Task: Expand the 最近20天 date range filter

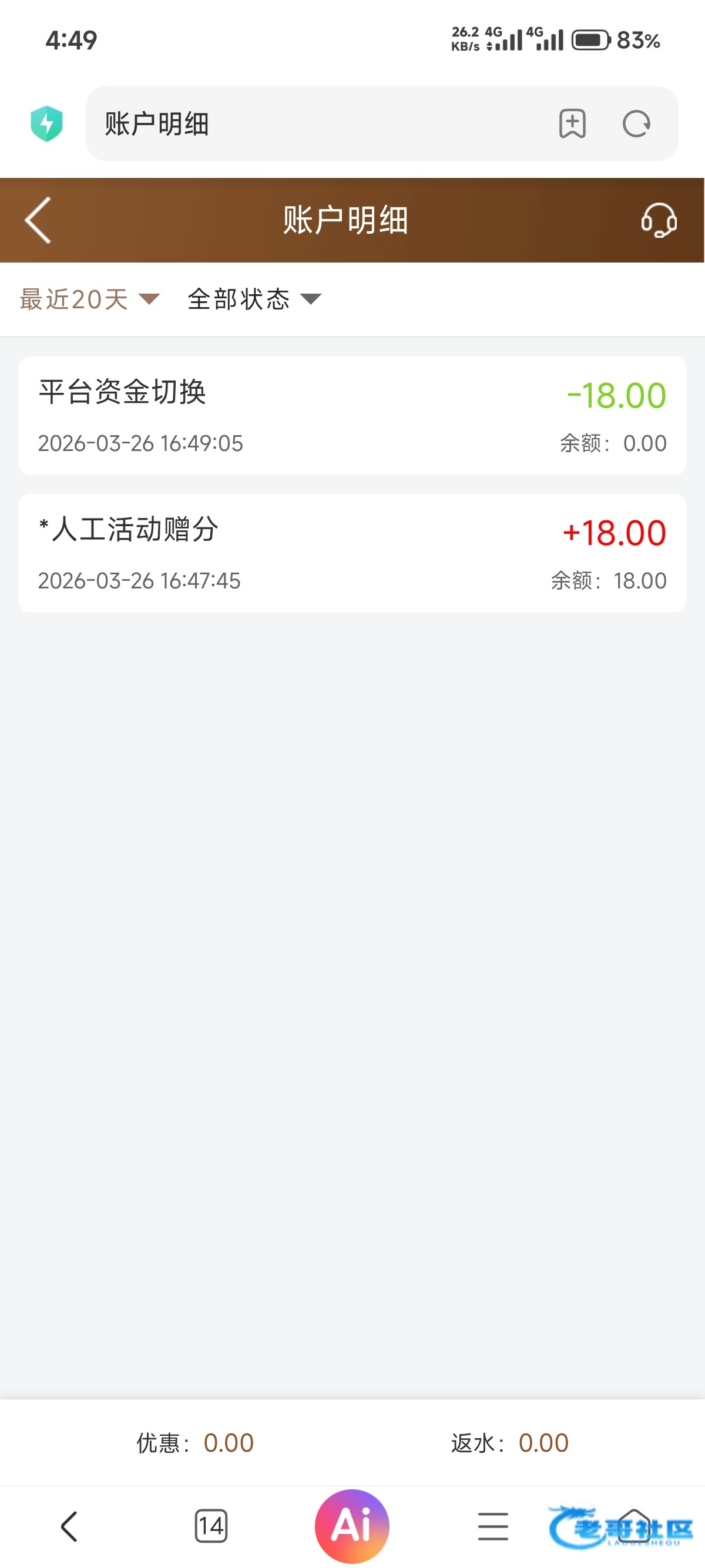Action: click(x=89, y=300)
